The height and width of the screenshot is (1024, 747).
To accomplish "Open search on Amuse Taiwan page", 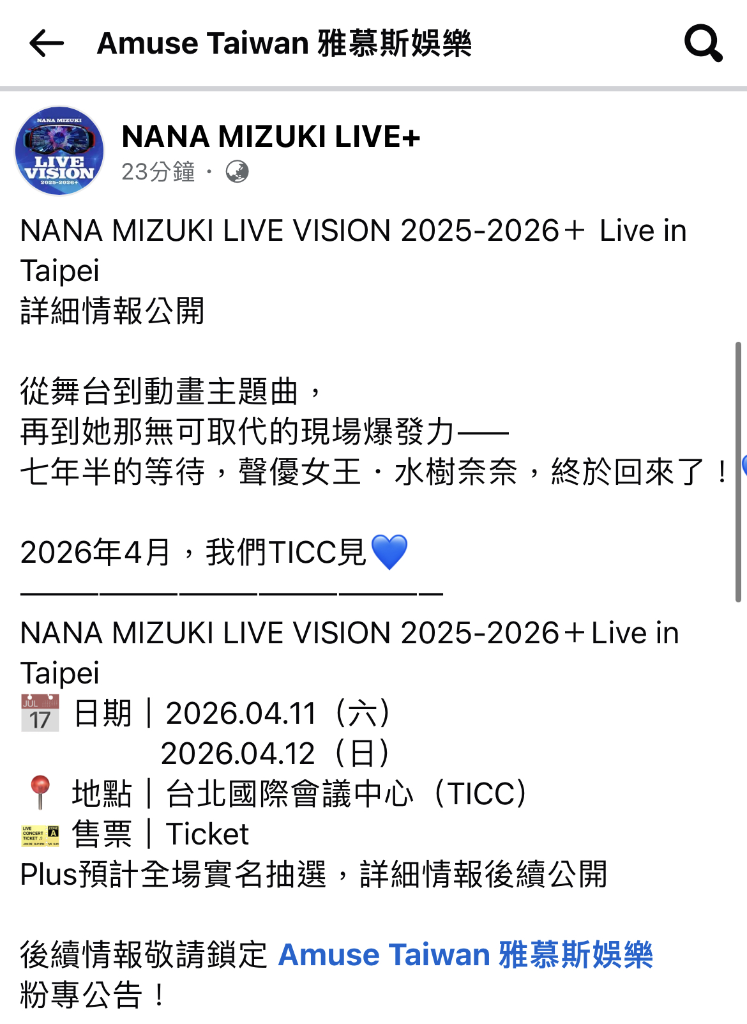I will pos(702,43).
